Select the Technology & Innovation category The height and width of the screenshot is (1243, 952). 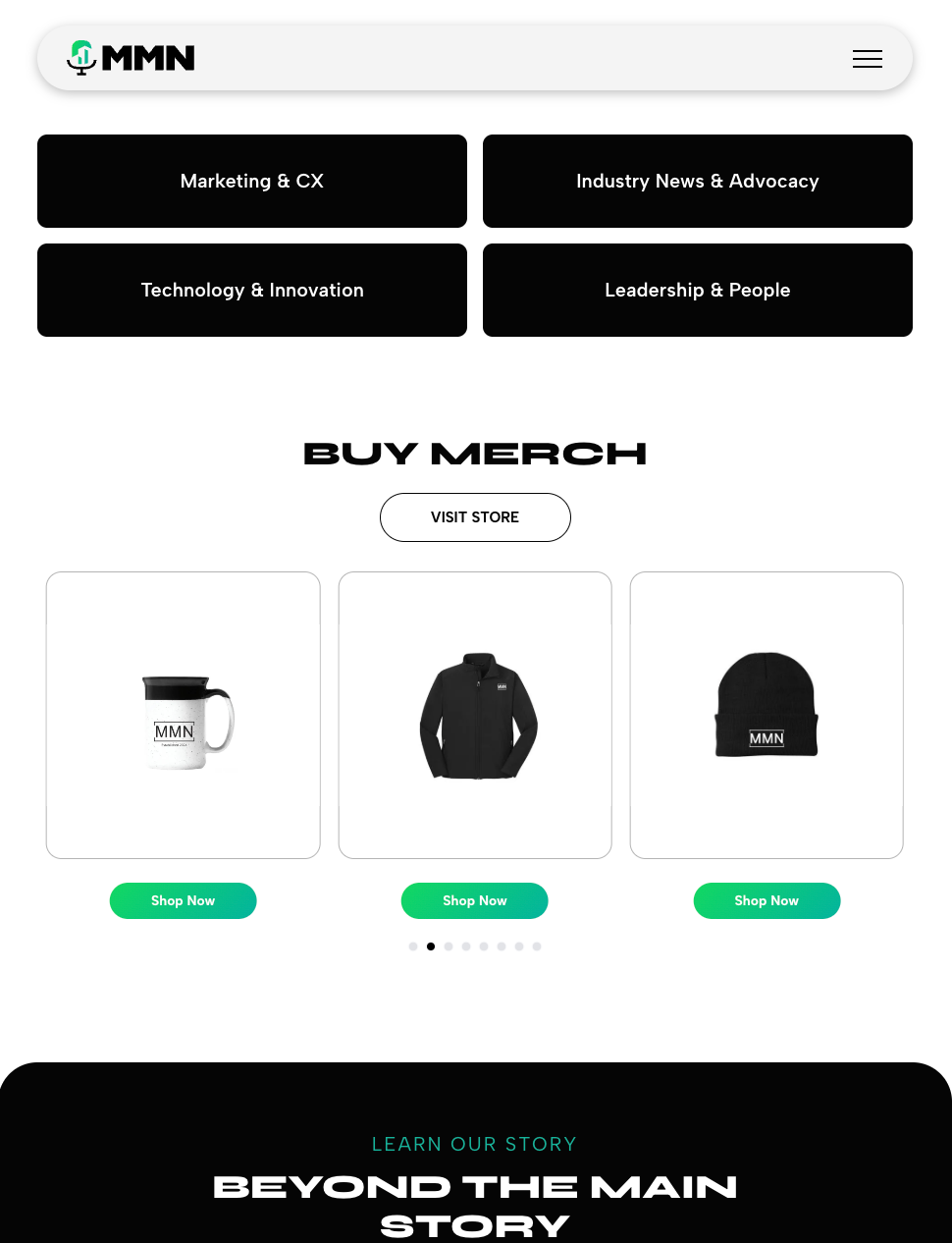pos(252,291)
